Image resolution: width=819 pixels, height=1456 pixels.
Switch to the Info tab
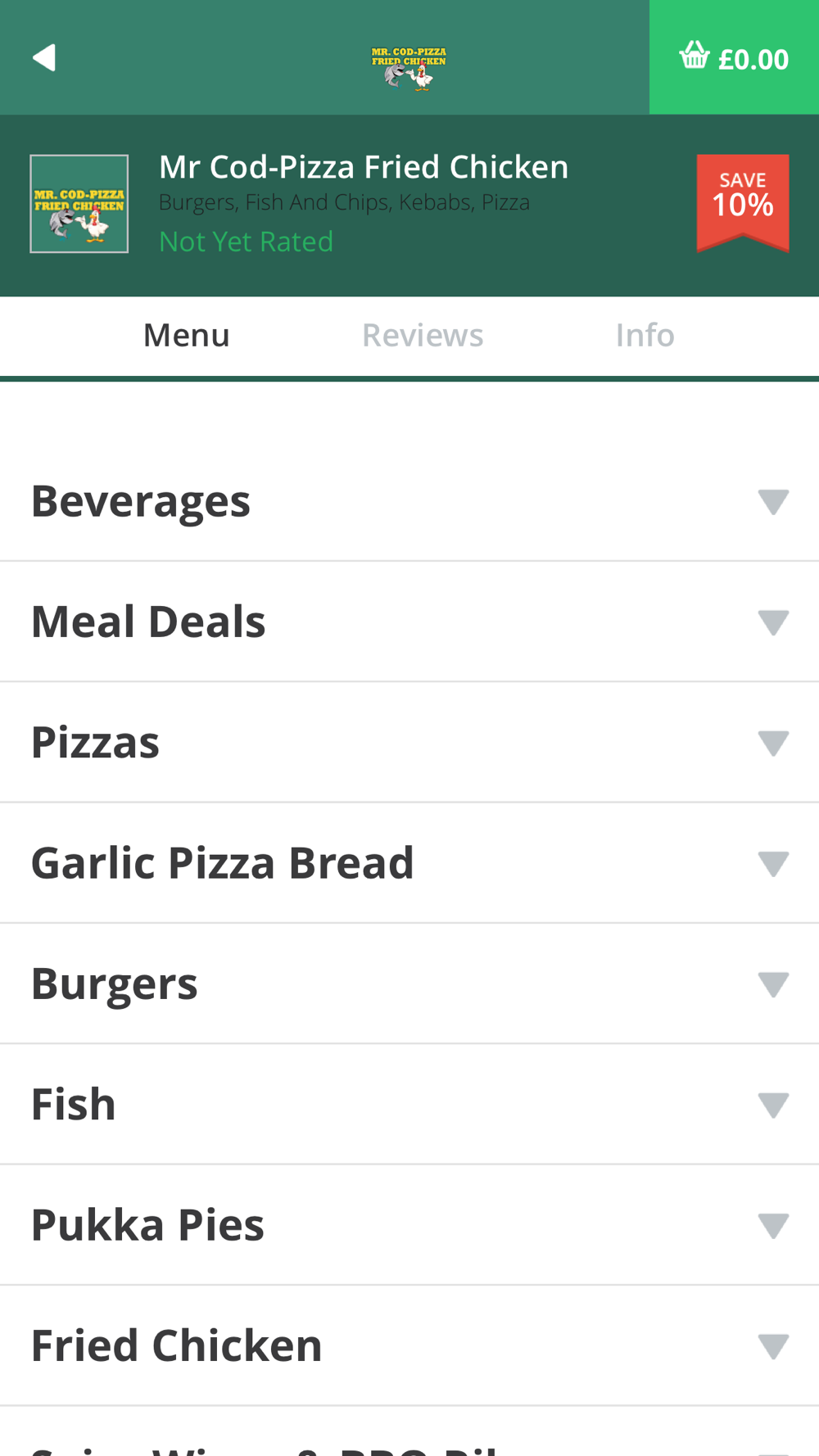pos(645,335)
